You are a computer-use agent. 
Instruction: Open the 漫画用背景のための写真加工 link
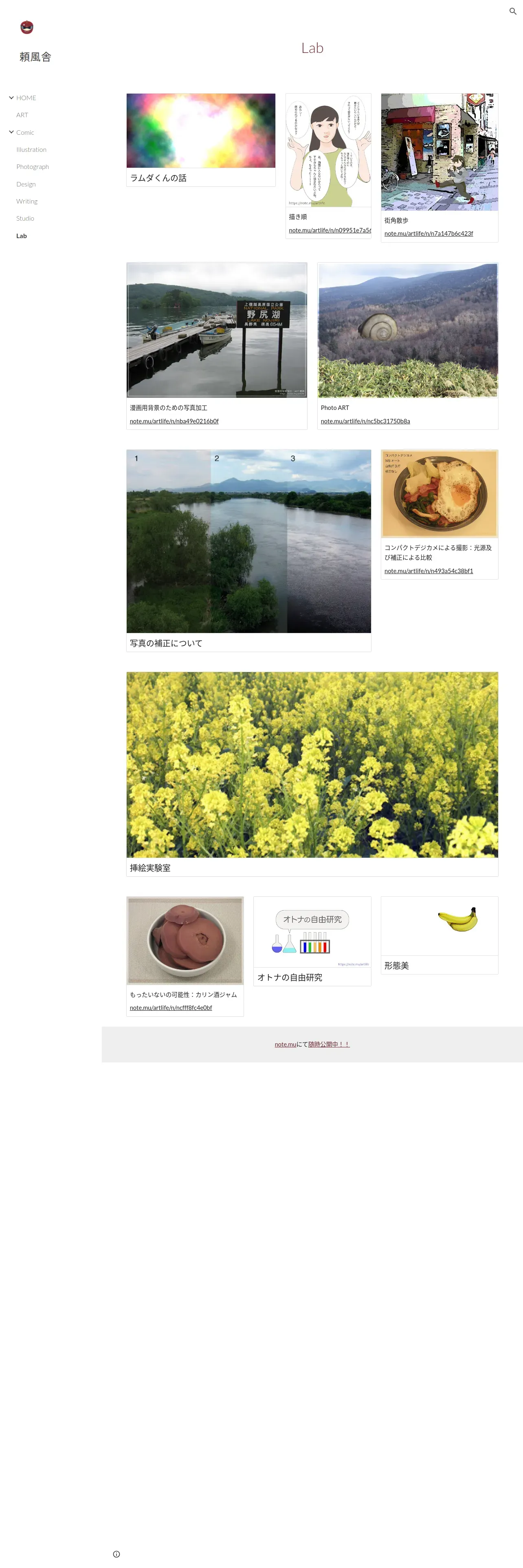174,421
